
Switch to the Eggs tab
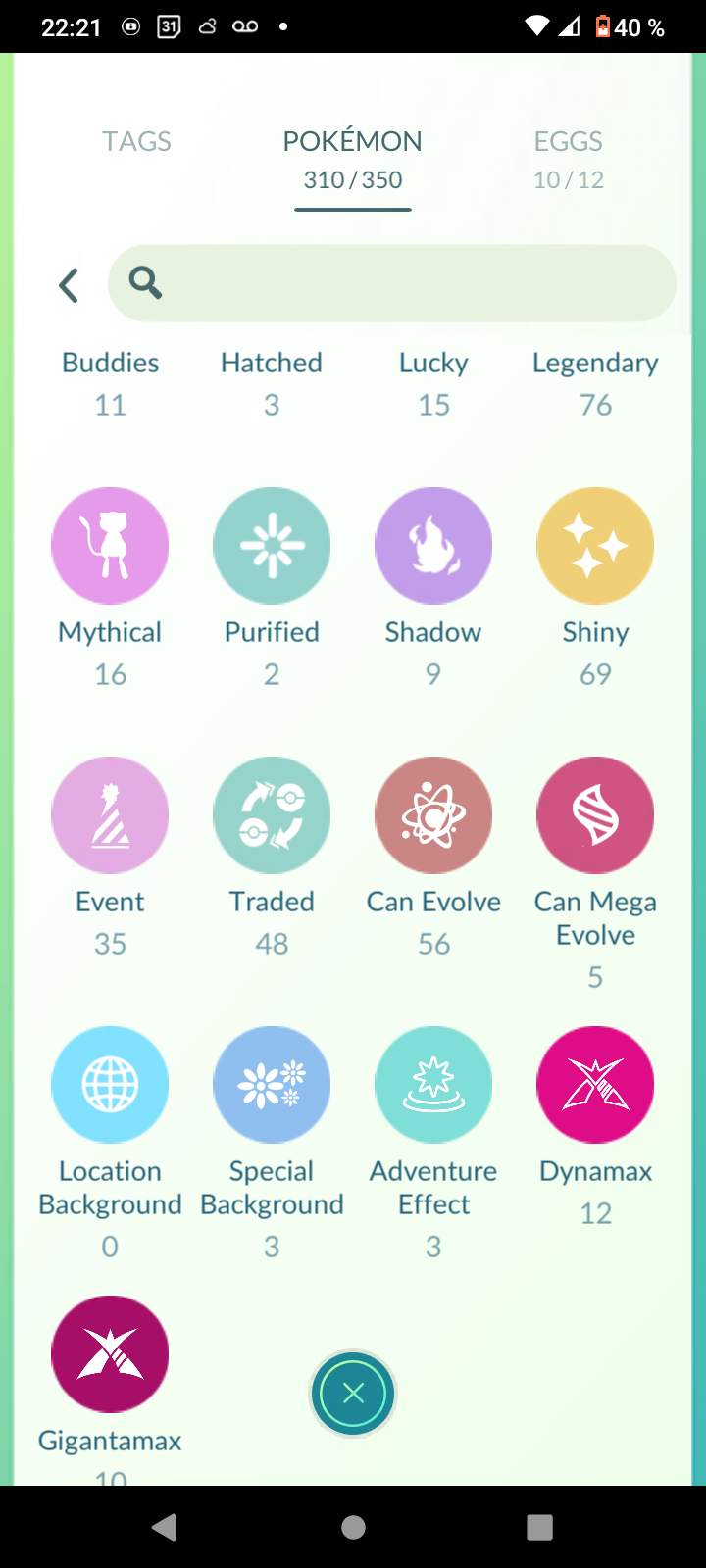568,157
